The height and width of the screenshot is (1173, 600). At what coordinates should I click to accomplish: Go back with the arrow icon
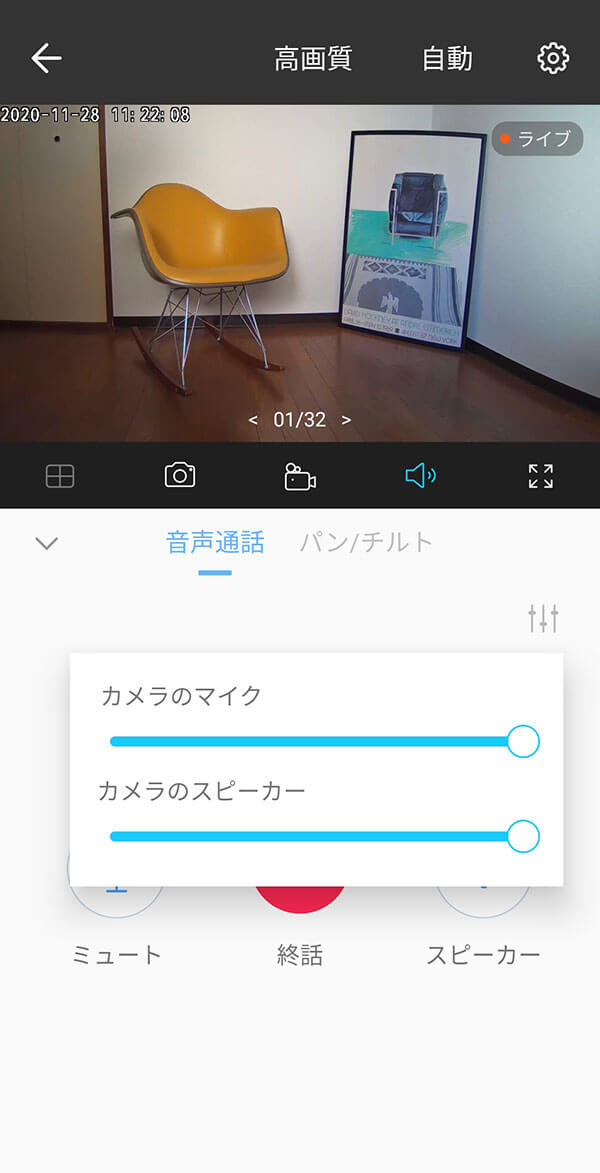click(46, 58)
